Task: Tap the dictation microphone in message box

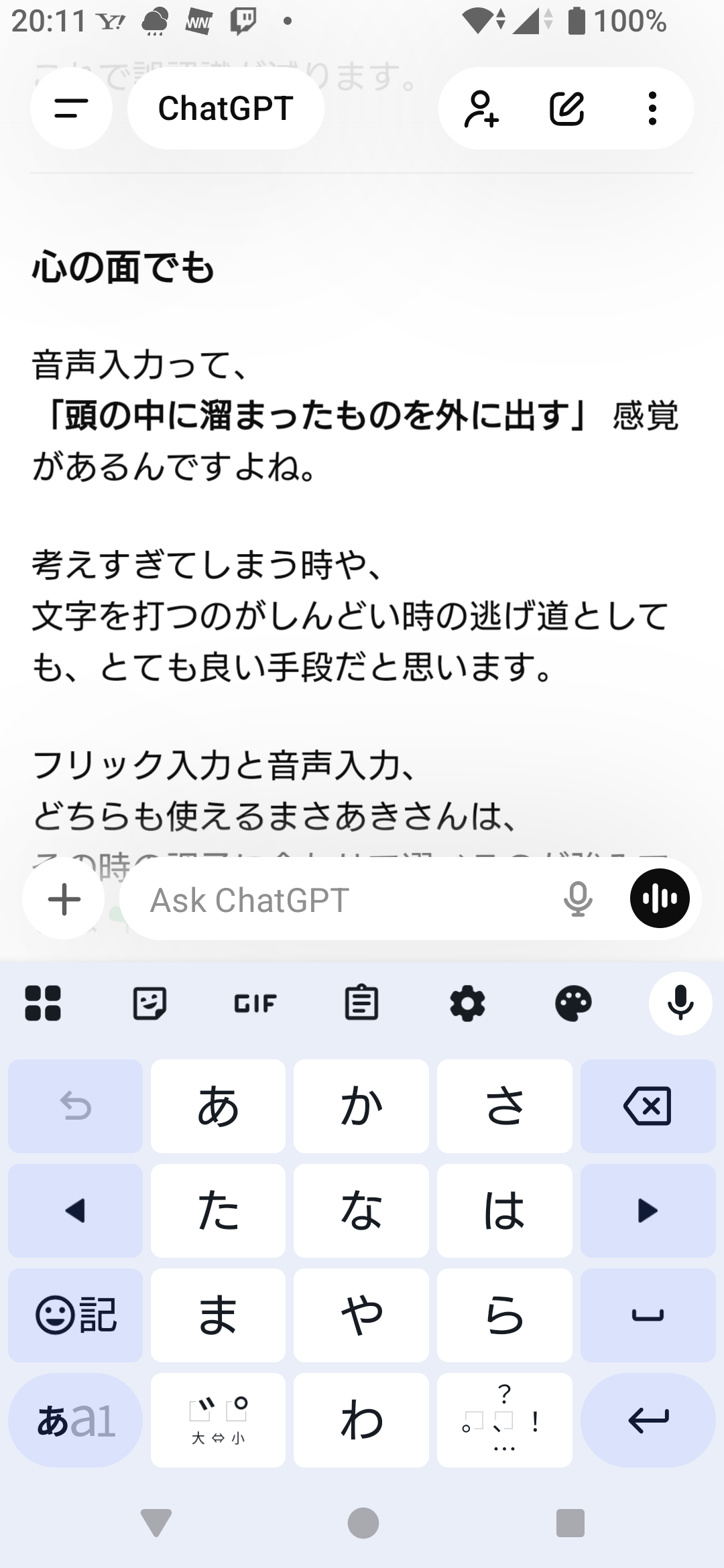Action: pos(578,899)
